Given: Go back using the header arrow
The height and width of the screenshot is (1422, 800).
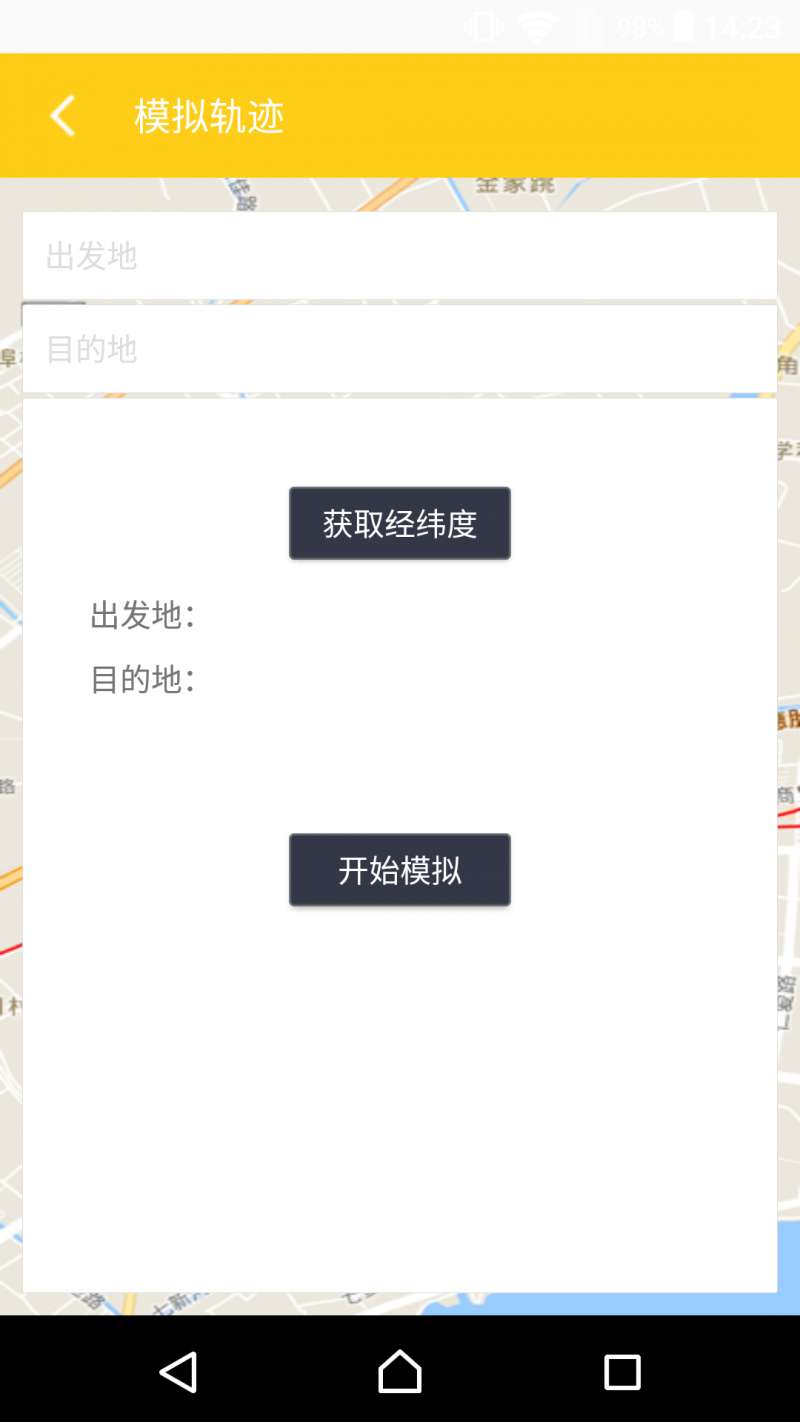Looking at the screenshot, I should pos(63,116).
